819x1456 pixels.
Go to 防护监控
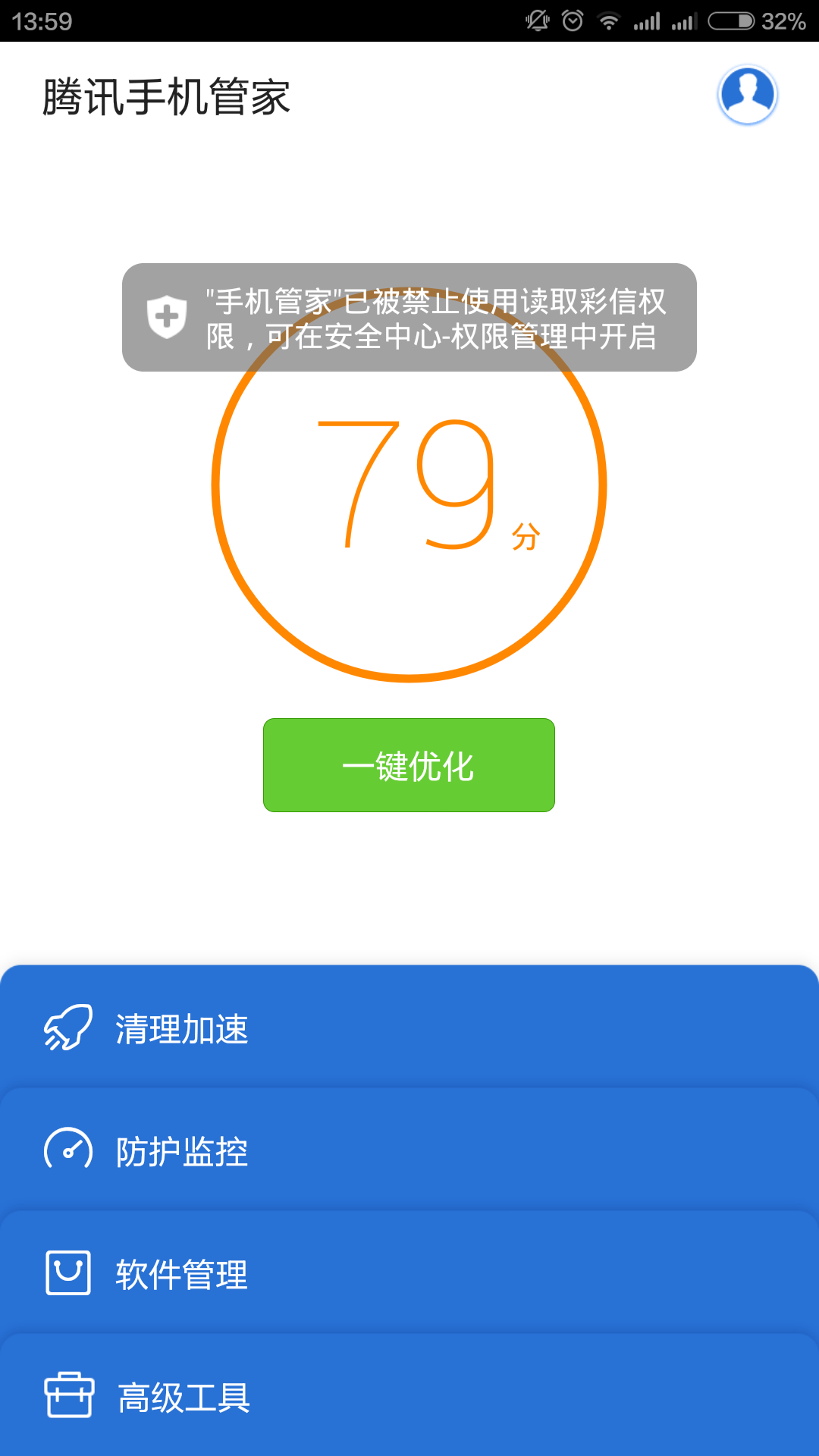pos(409,1151)
